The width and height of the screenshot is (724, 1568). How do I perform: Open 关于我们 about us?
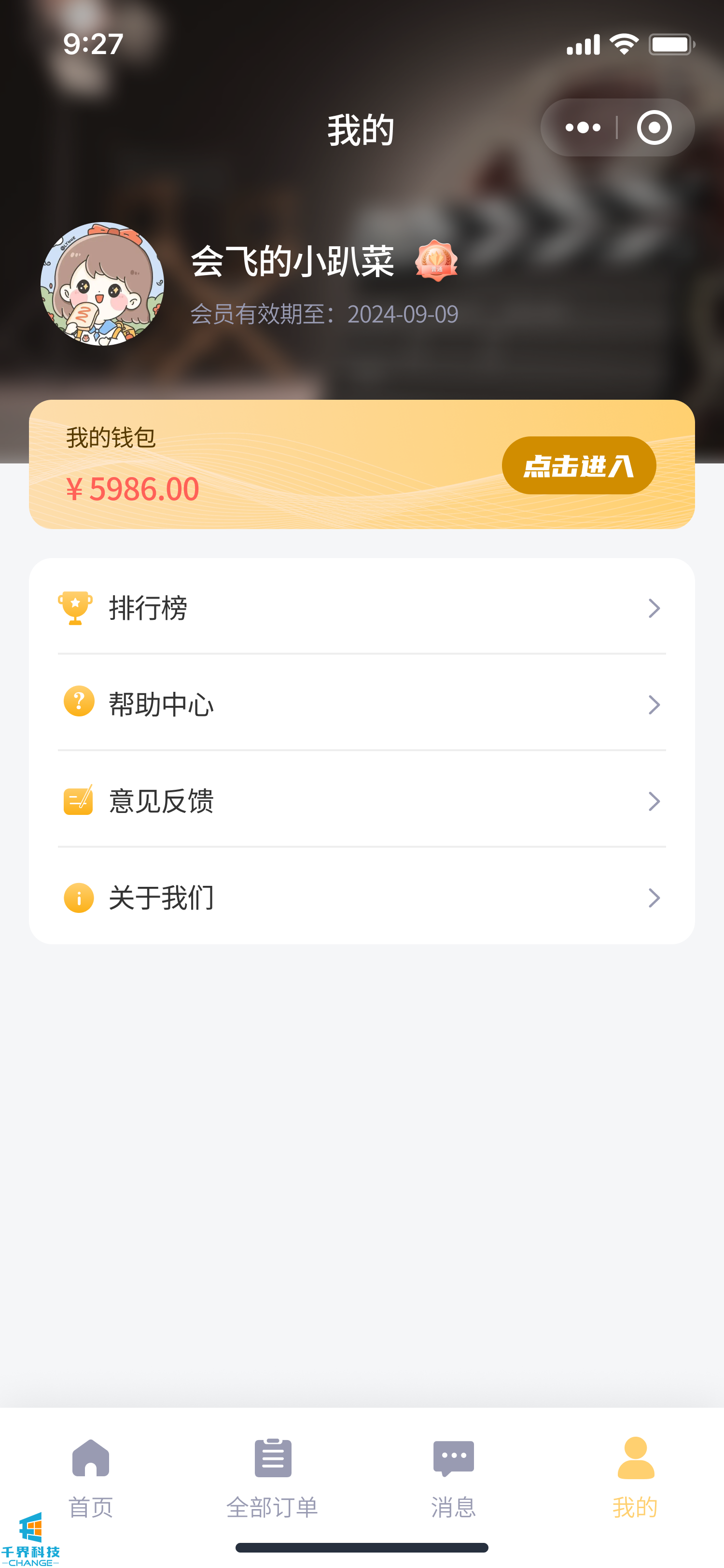[362, 898]
